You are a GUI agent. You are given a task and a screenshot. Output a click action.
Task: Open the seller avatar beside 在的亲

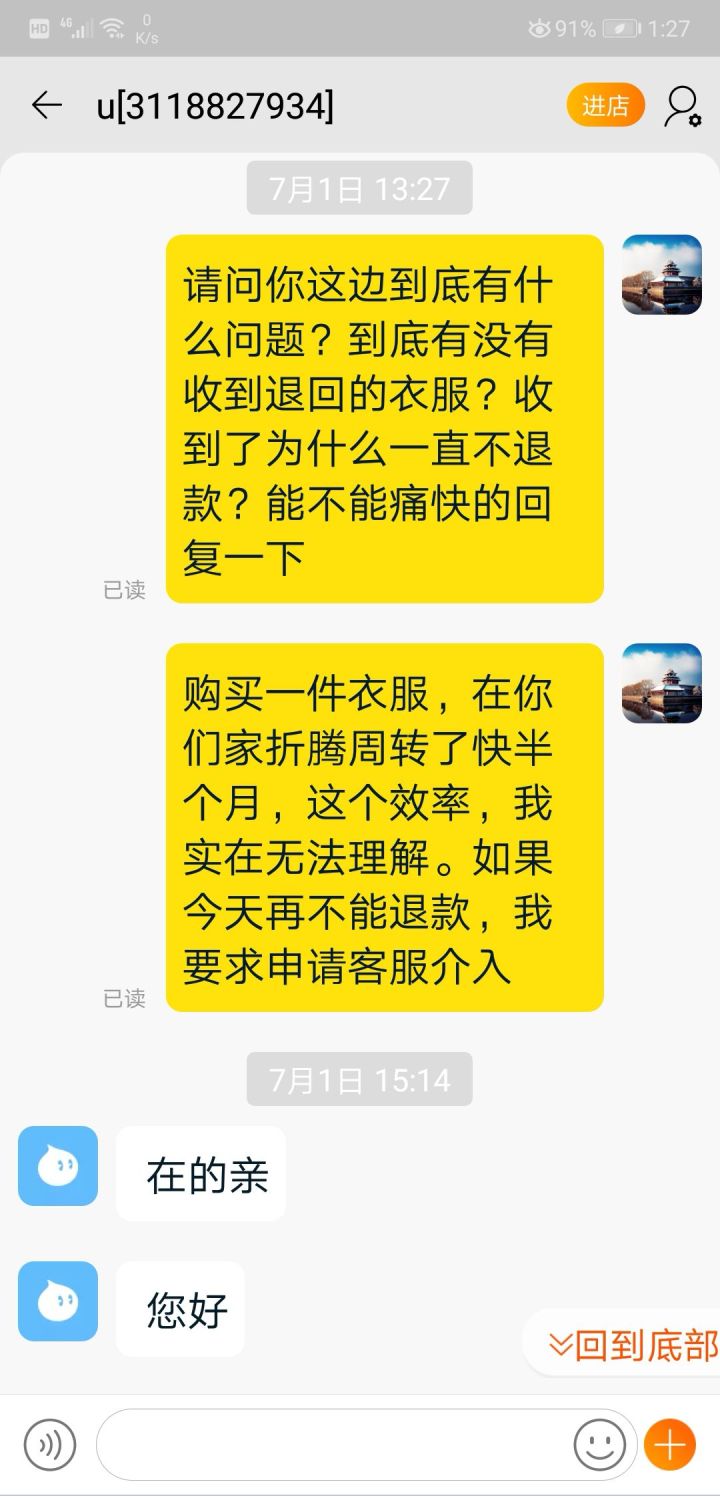58,1166
